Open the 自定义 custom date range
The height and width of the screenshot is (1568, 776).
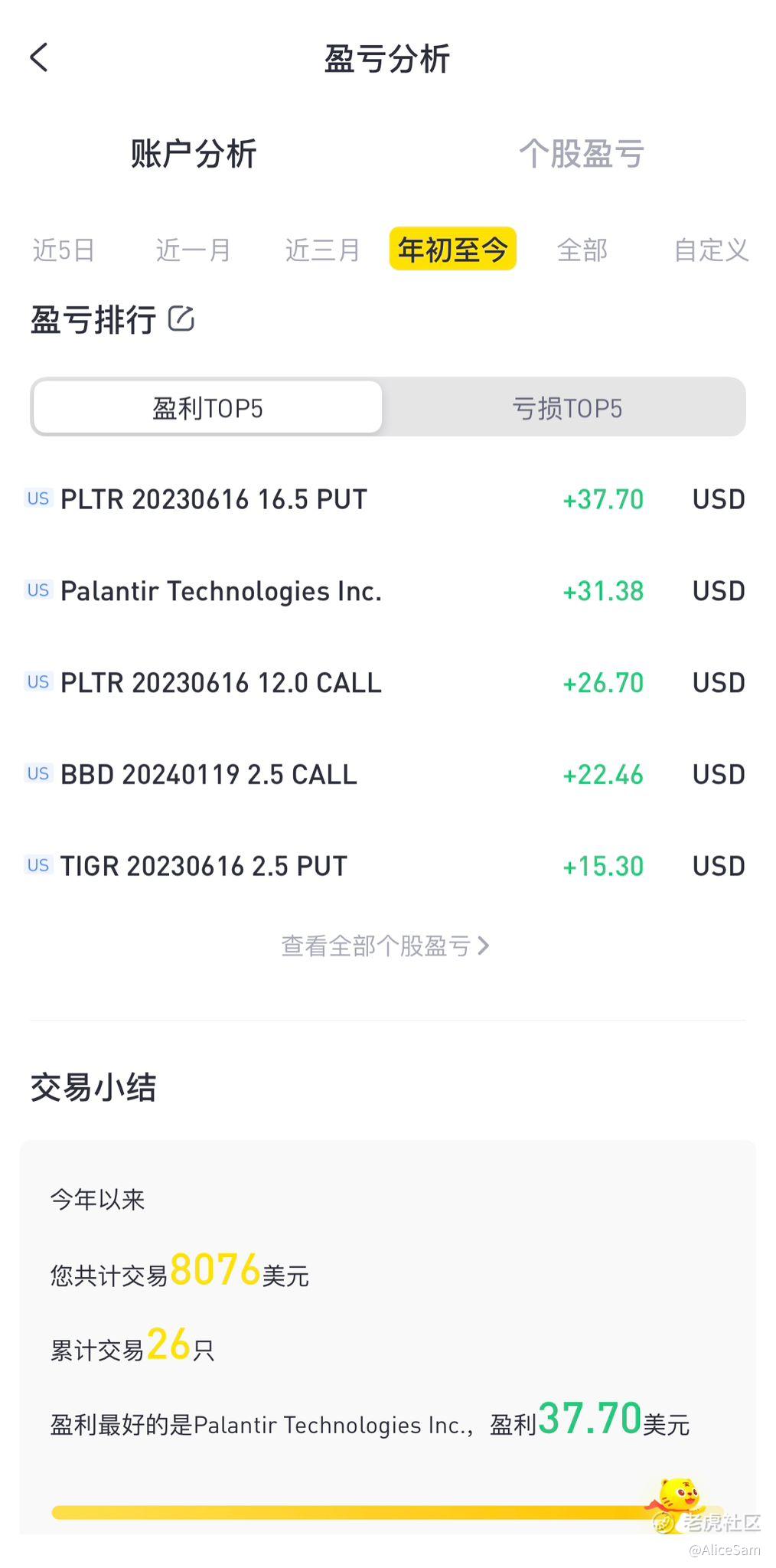(x=711, y=250)
